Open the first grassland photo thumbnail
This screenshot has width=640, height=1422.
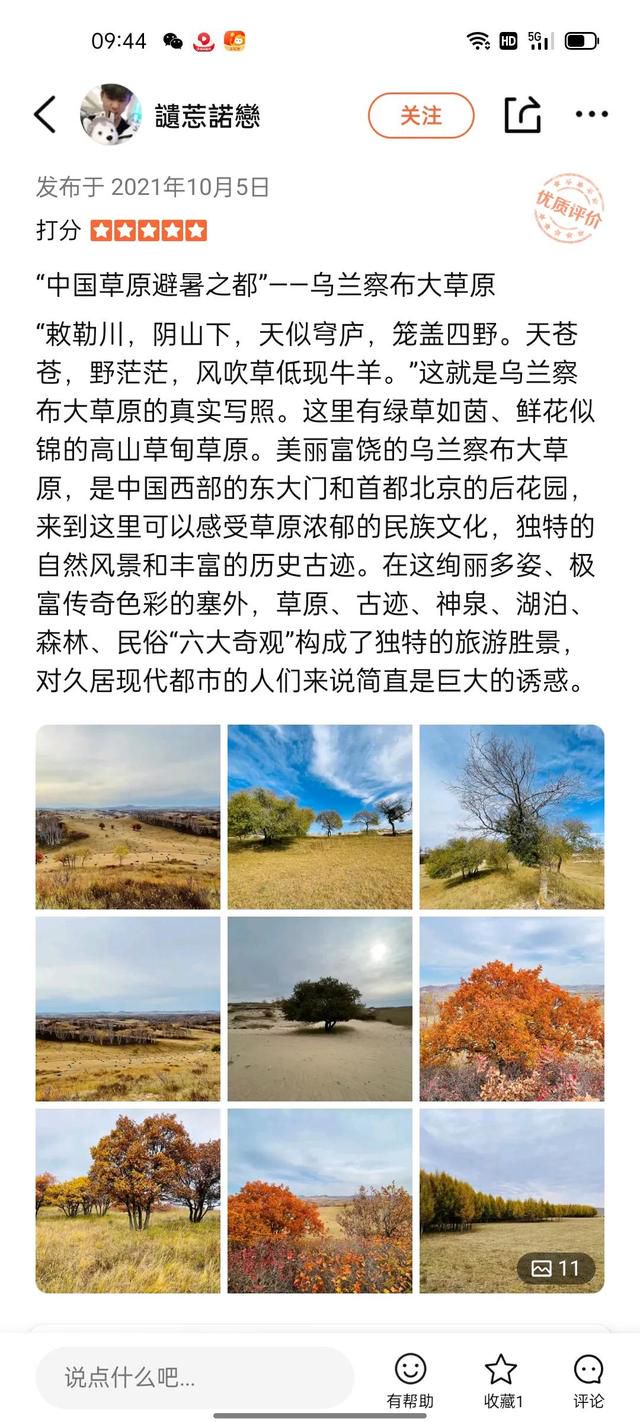point(128,816)
